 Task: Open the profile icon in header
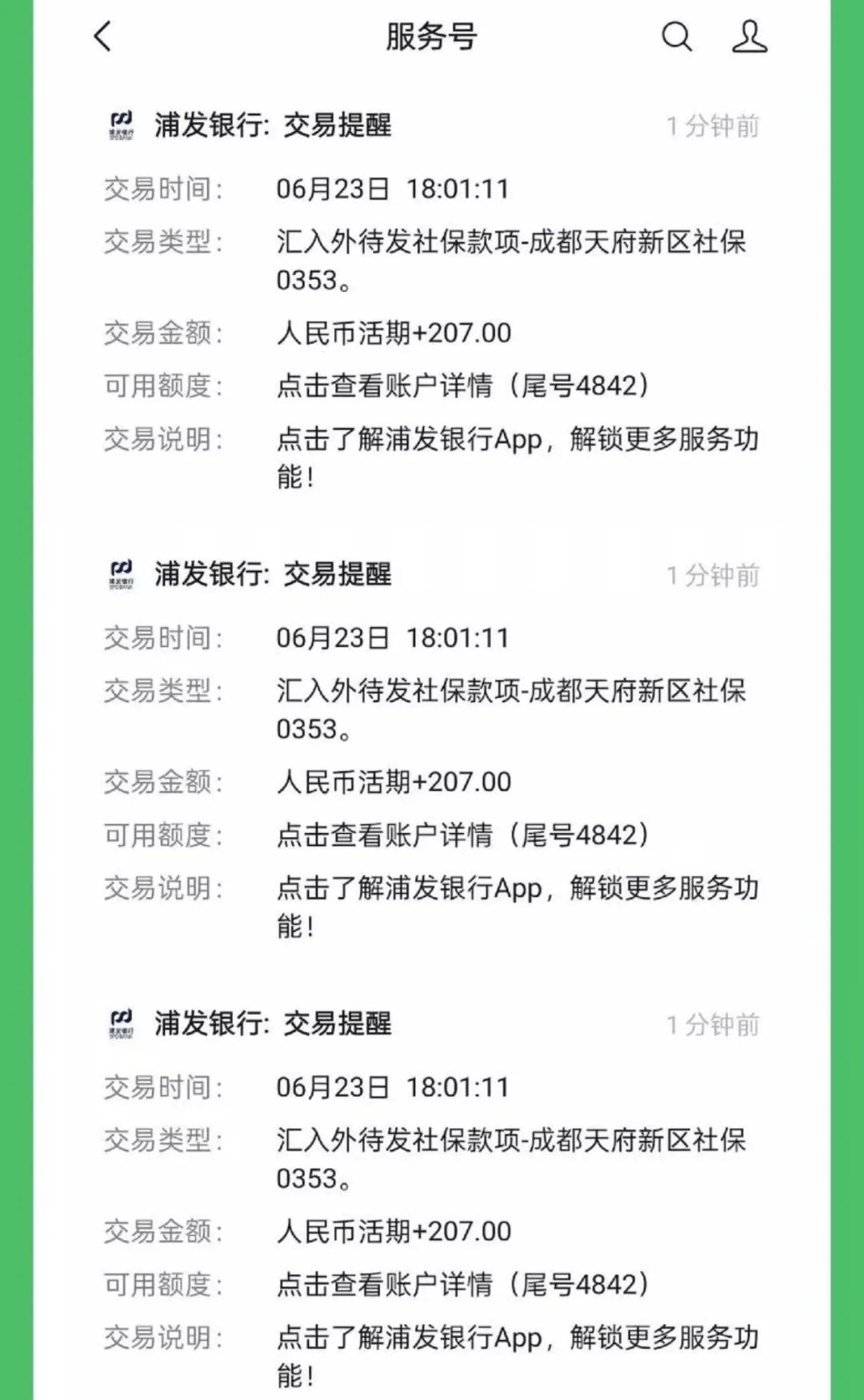[x=750, y=37]
